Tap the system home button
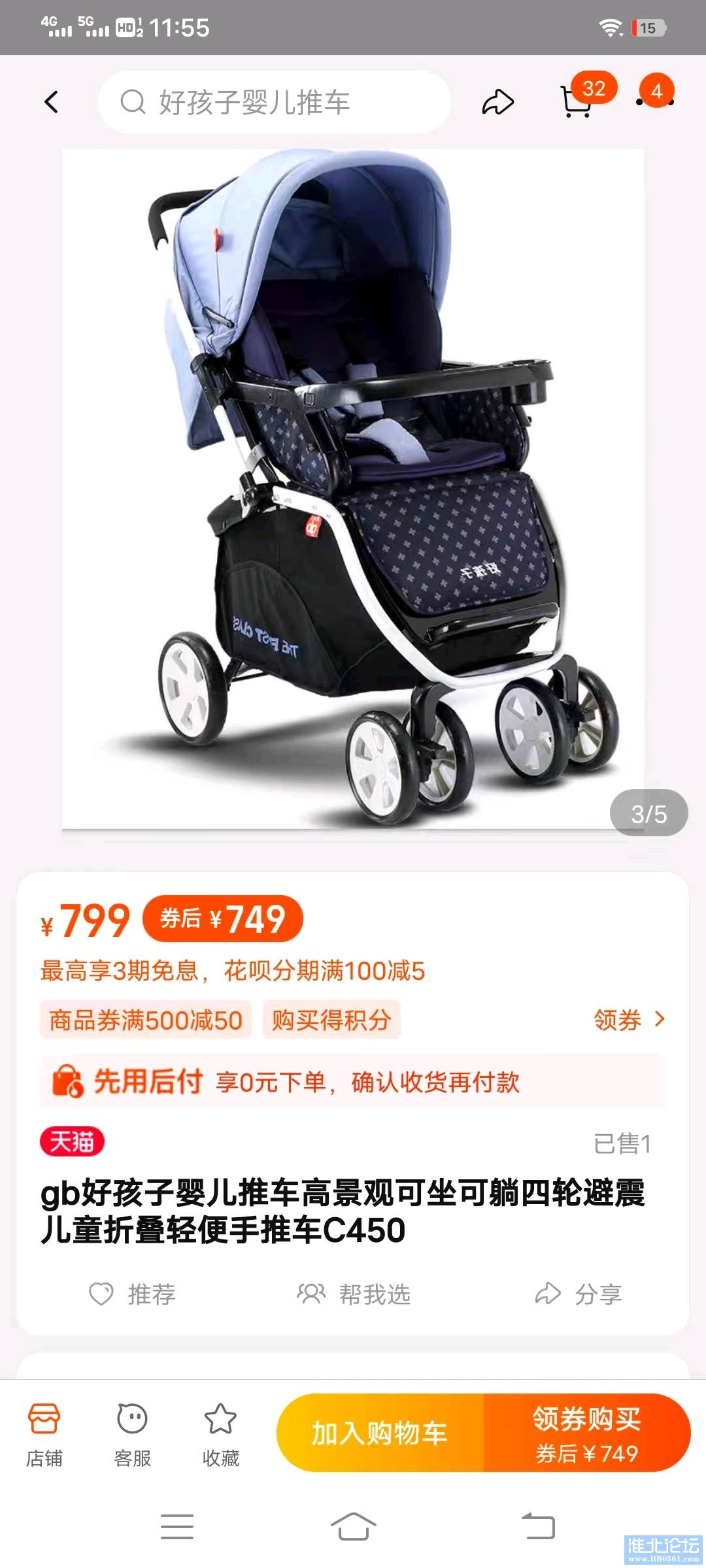706x1568 pixels. click(x=353, y=1526)
